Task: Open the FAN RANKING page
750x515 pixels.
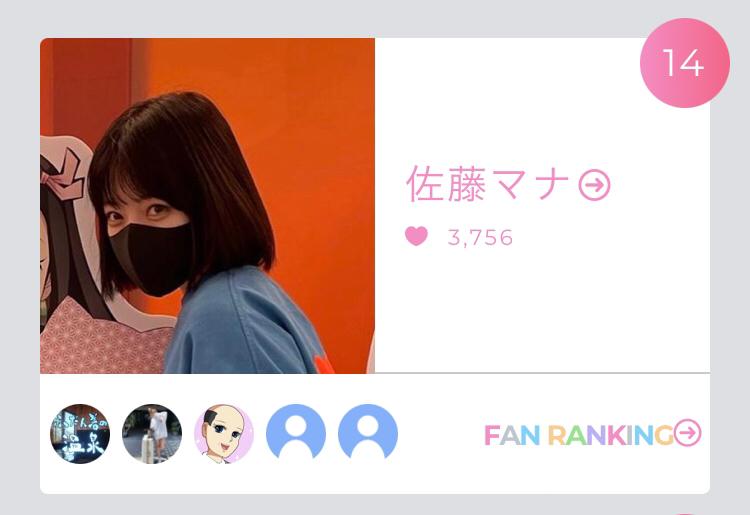Action: point(592,434)
